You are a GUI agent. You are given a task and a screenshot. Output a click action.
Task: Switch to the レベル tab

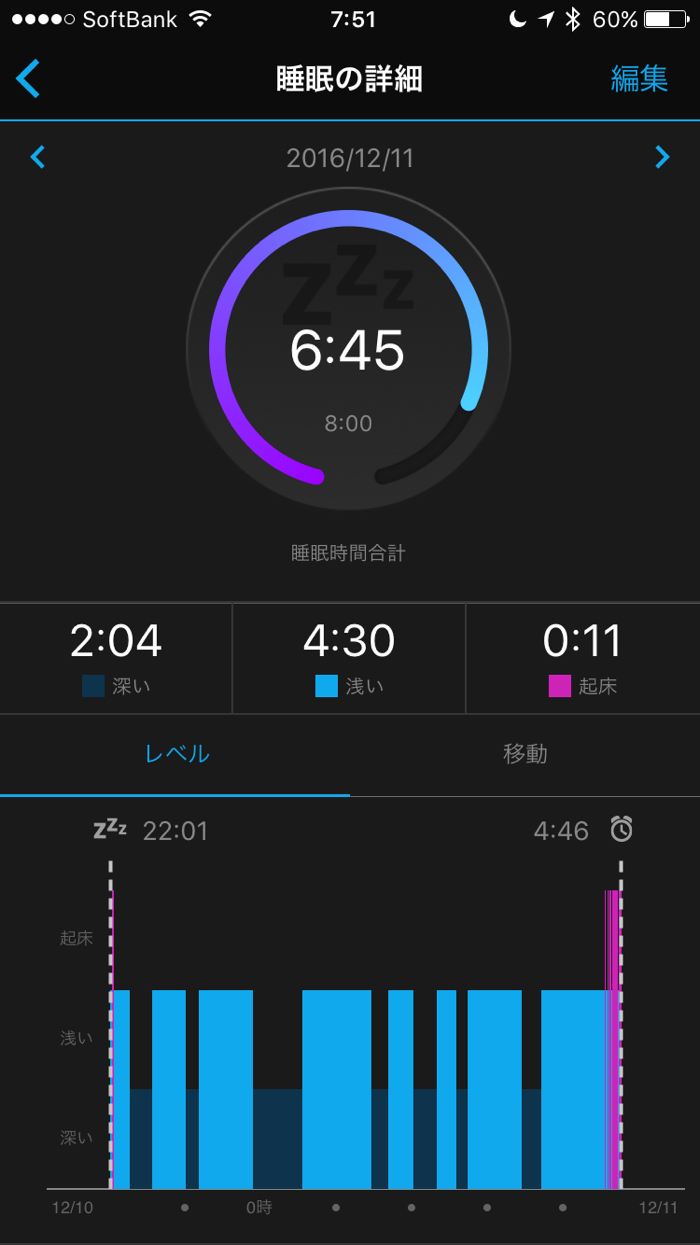pyautogui.click(x=177, y=754)
